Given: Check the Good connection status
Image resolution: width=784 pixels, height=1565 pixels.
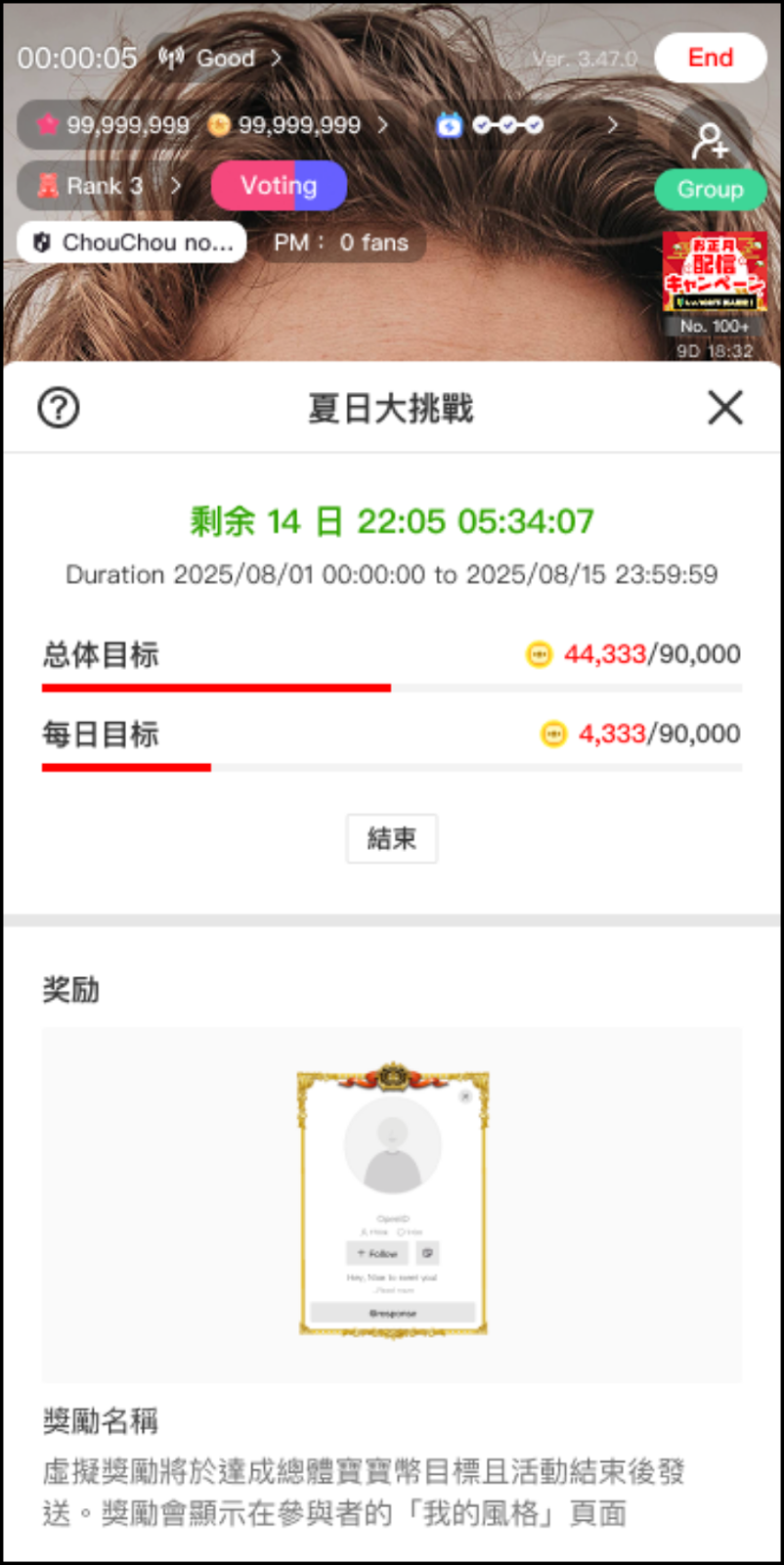Looking at the screenshot, I should tap(219, 59).
